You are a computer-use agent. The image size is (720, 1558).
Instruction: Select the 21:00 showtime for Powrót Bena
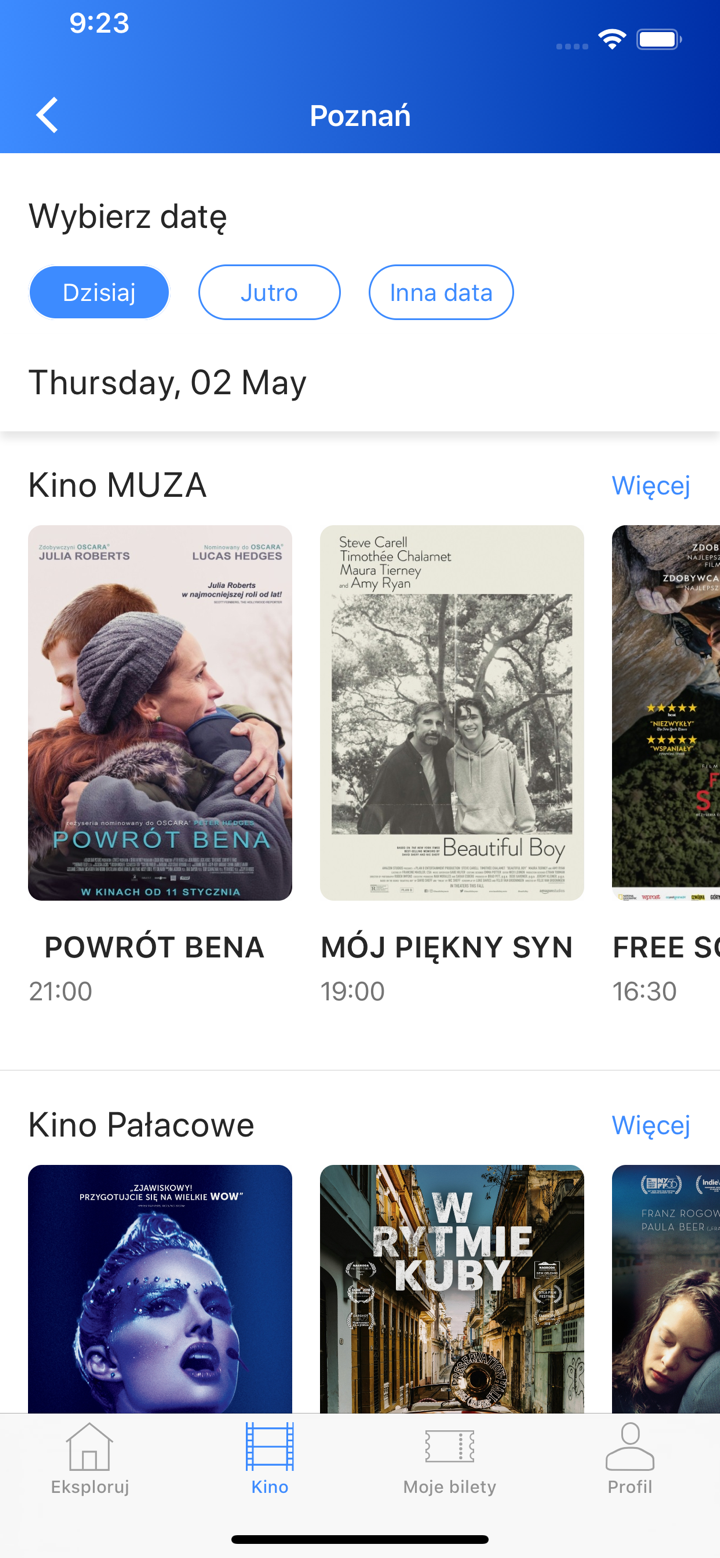tap(57, 990)
